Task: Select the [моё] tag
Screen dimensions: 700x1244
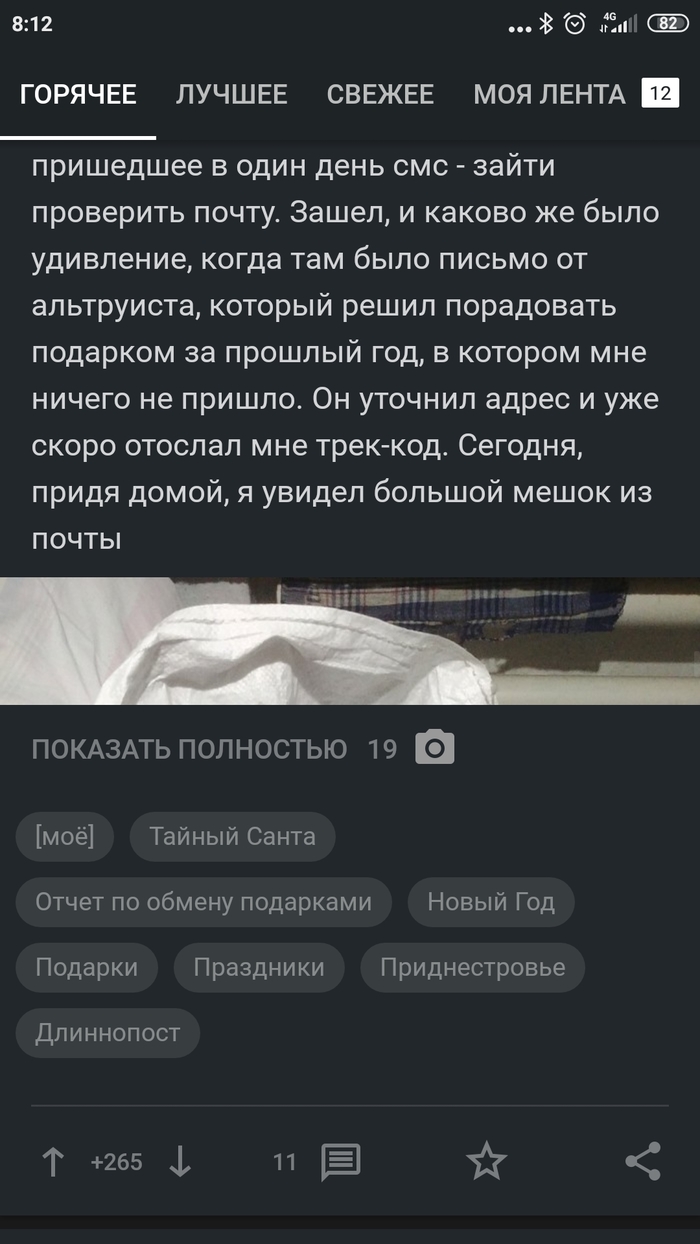Action: point(65,837)
